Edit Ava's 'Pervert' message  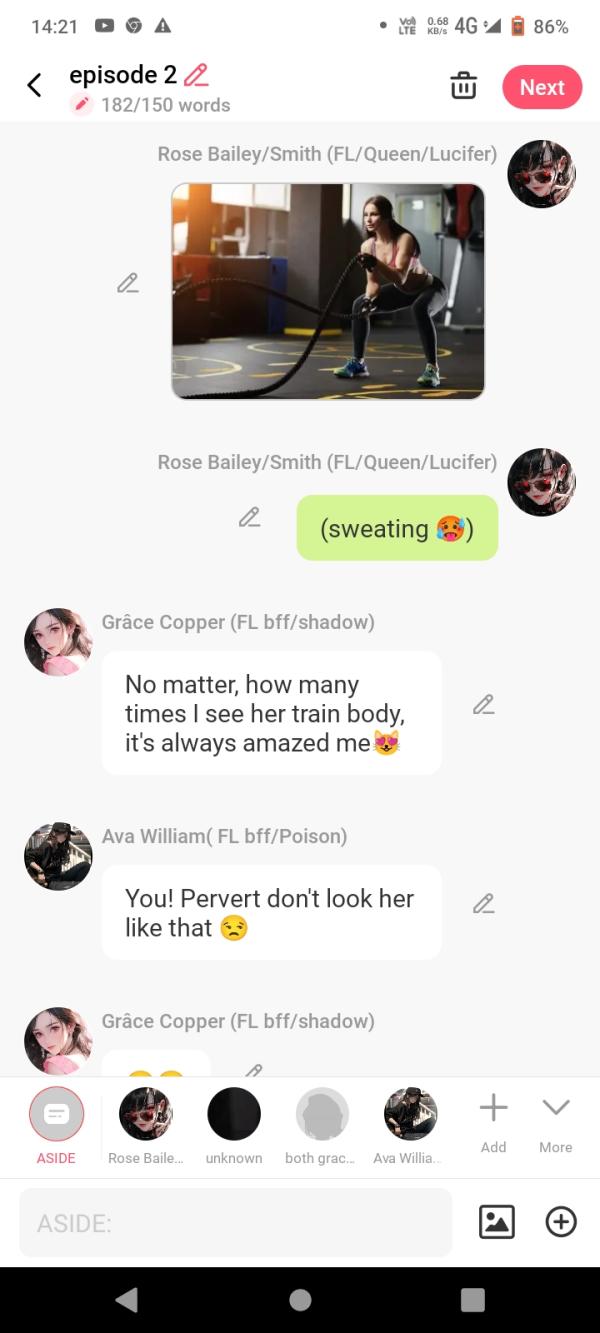[483, 903]
